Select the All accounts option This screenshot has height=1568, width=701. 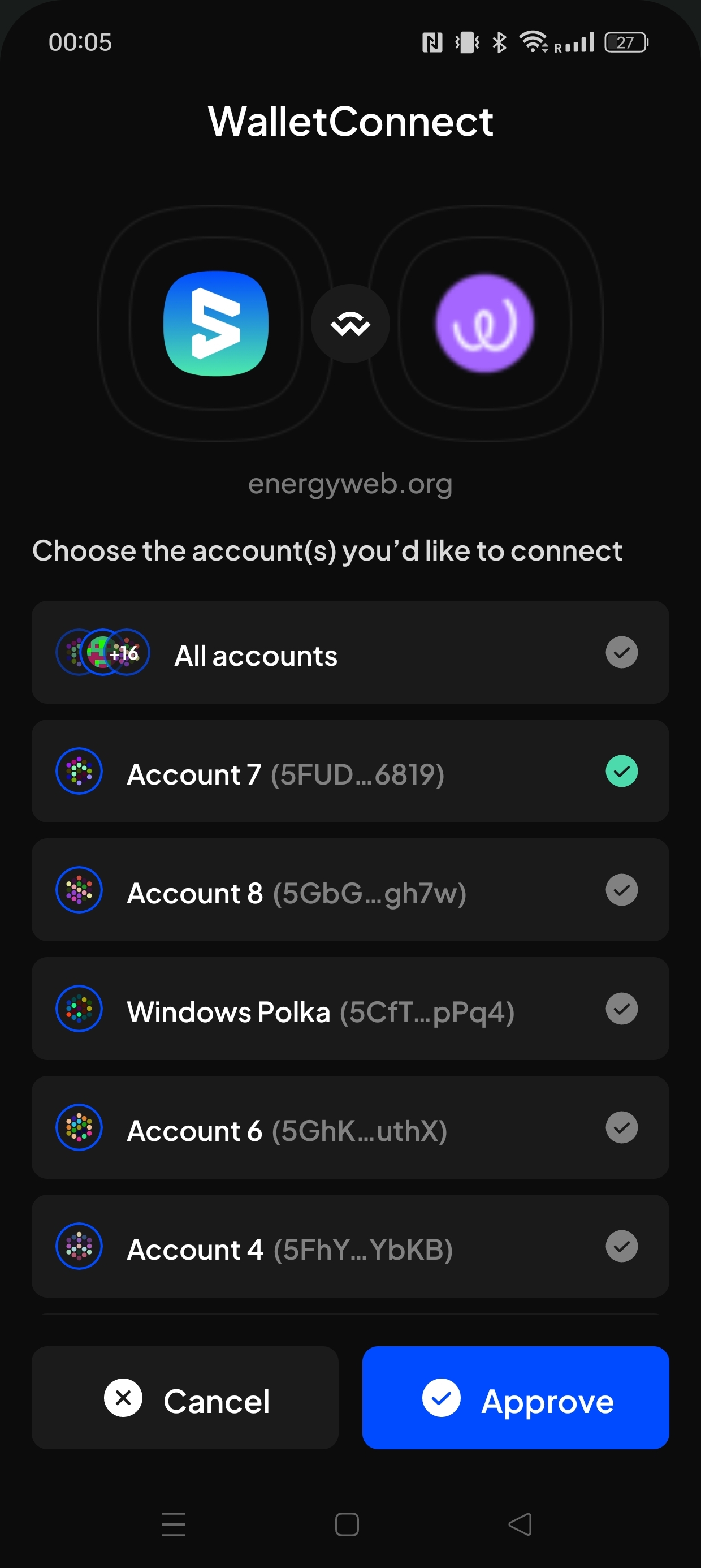coord(621,653)
